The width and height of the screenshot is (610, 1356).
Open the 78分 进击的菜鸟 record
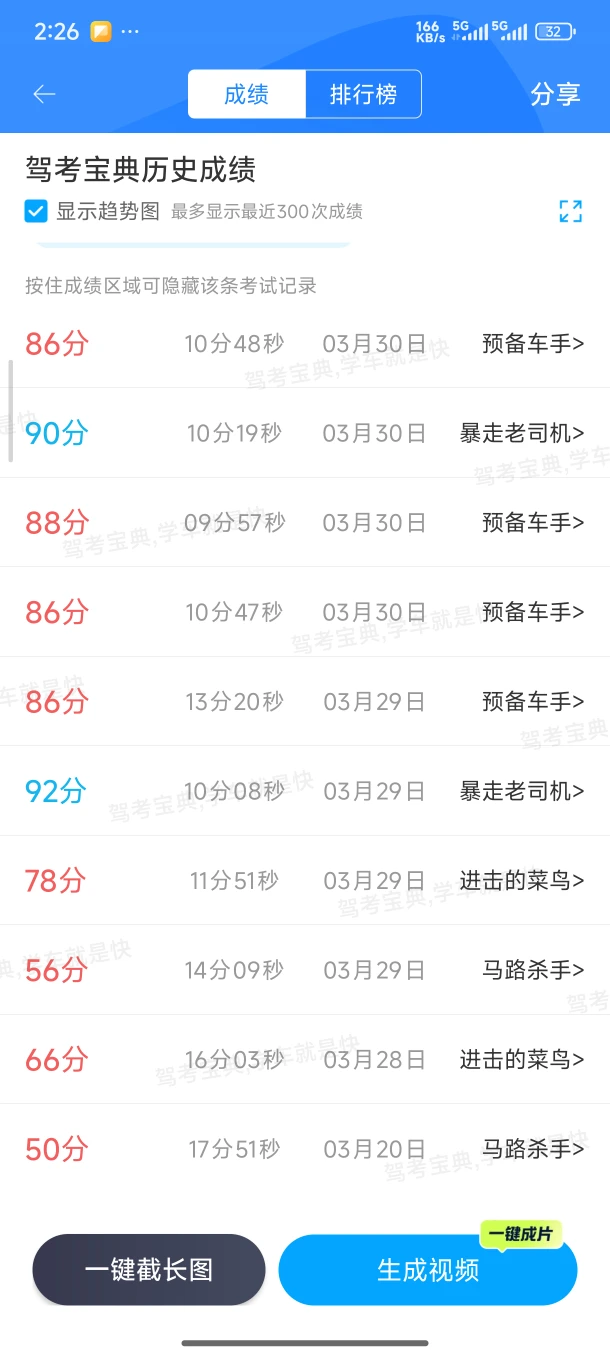(x=305, y=880)
